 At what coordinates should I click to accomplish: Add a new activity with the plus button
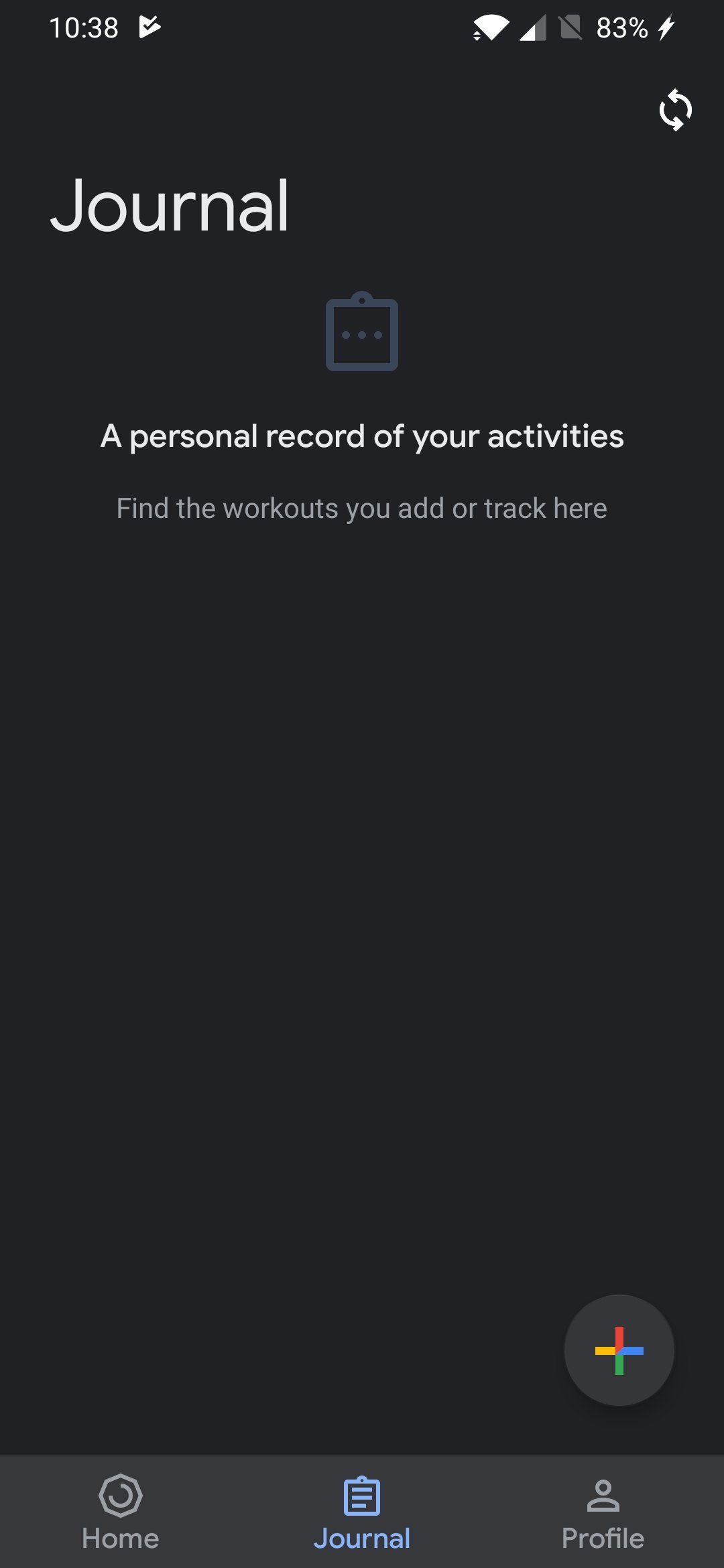(x=619, y=1350)
